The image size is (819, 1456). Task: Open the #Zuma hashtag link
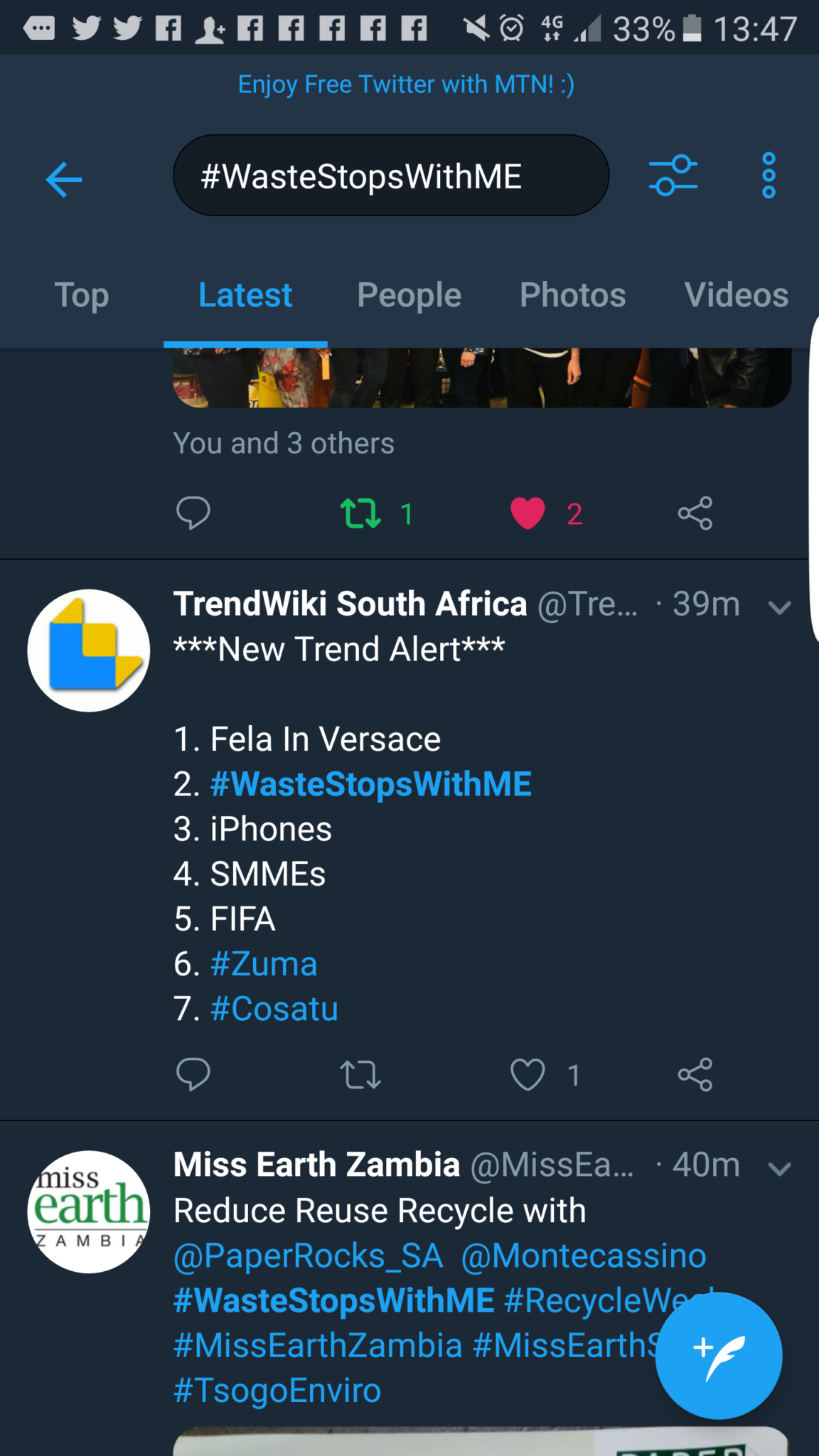point(264,964)
